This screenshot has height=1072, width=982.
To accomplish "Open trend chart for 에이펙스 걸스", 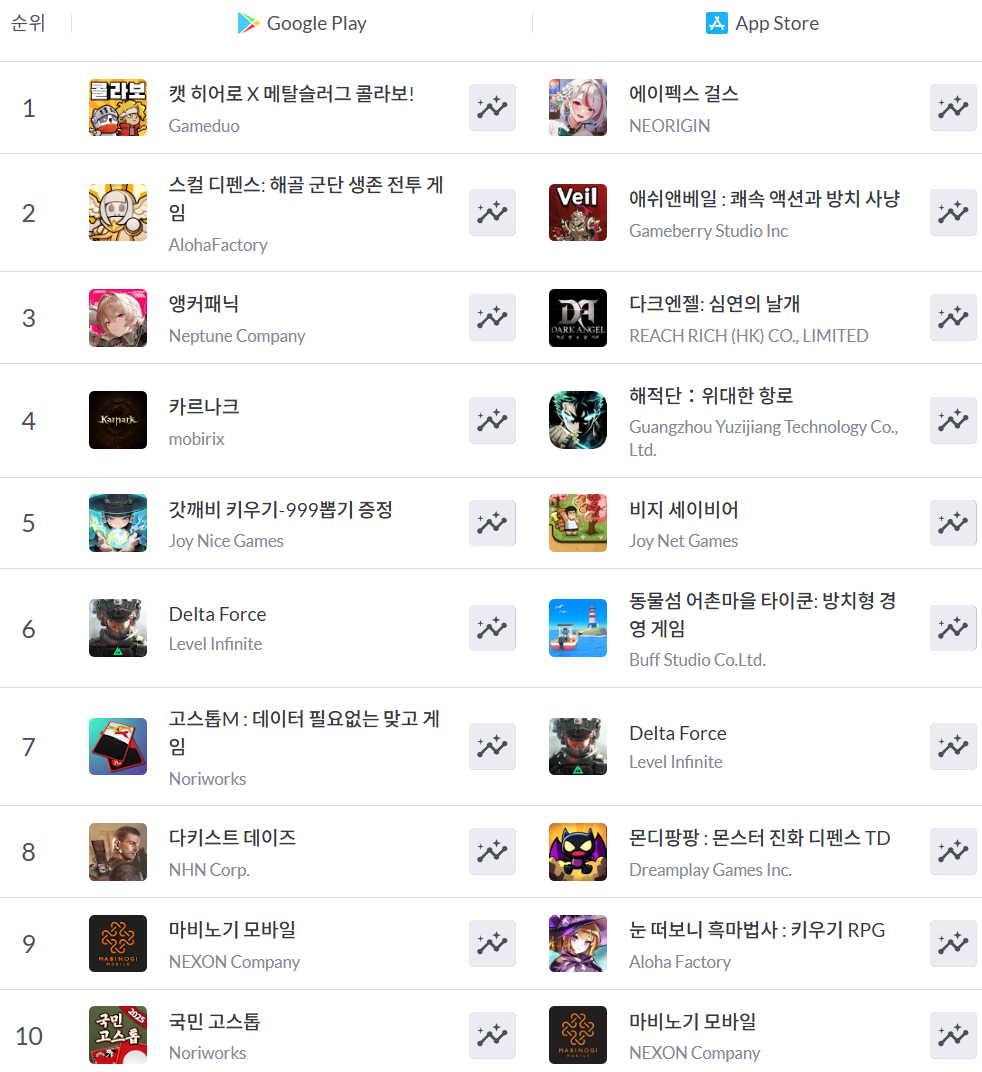I will tap(953, 108).
